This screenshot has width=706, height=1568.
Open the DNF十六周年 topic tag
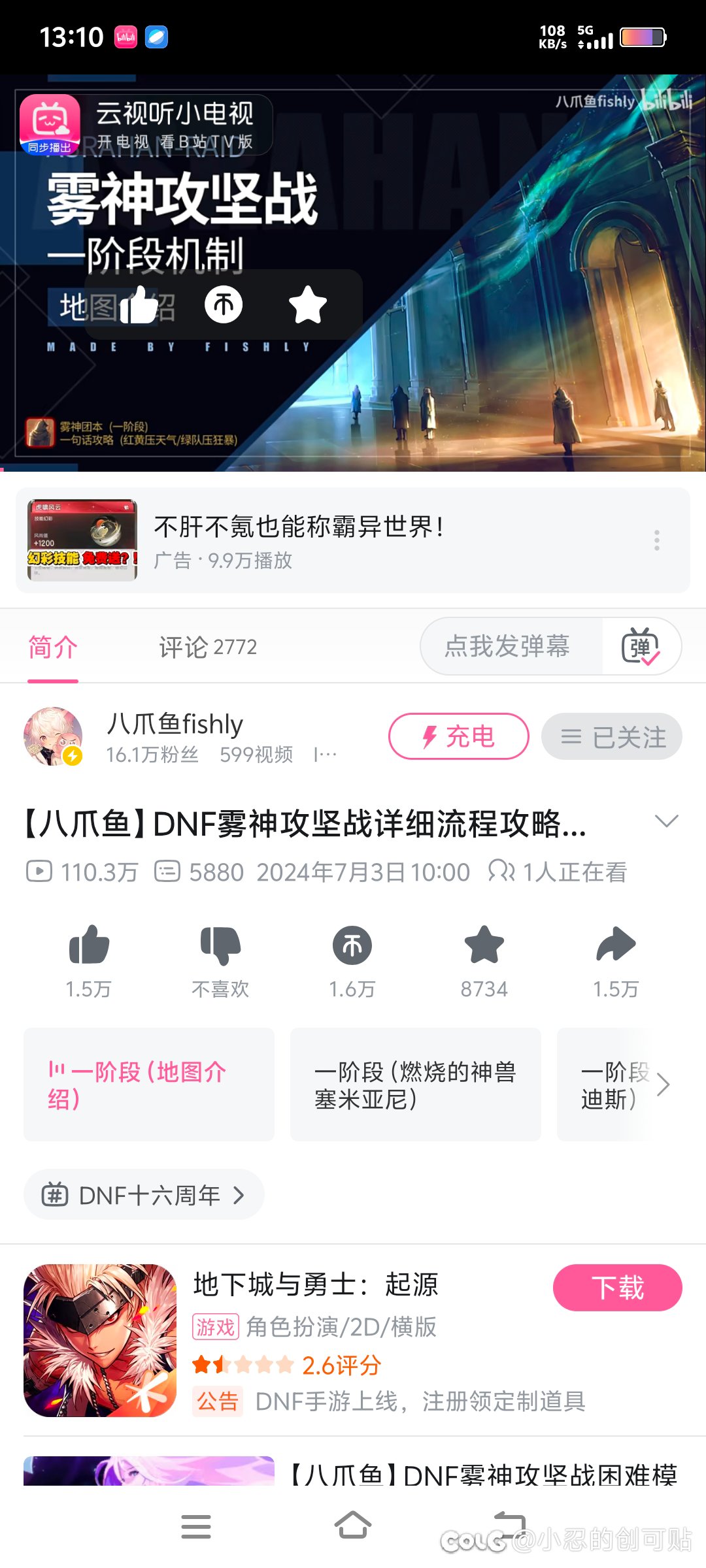[x=144, y=1195]
